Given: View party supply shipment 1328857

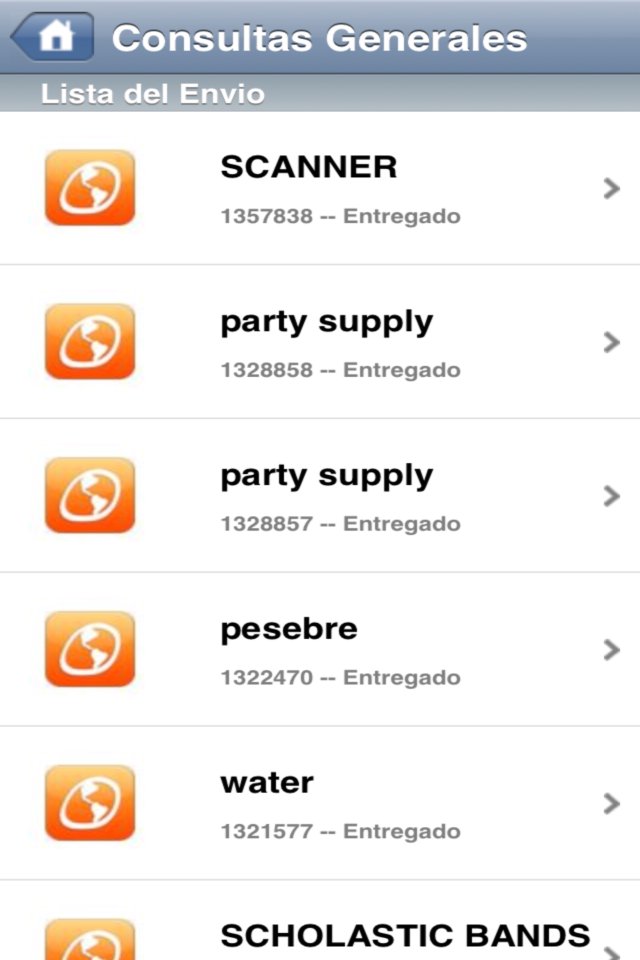Looking at the screenshot, I should tap(320, 496).
